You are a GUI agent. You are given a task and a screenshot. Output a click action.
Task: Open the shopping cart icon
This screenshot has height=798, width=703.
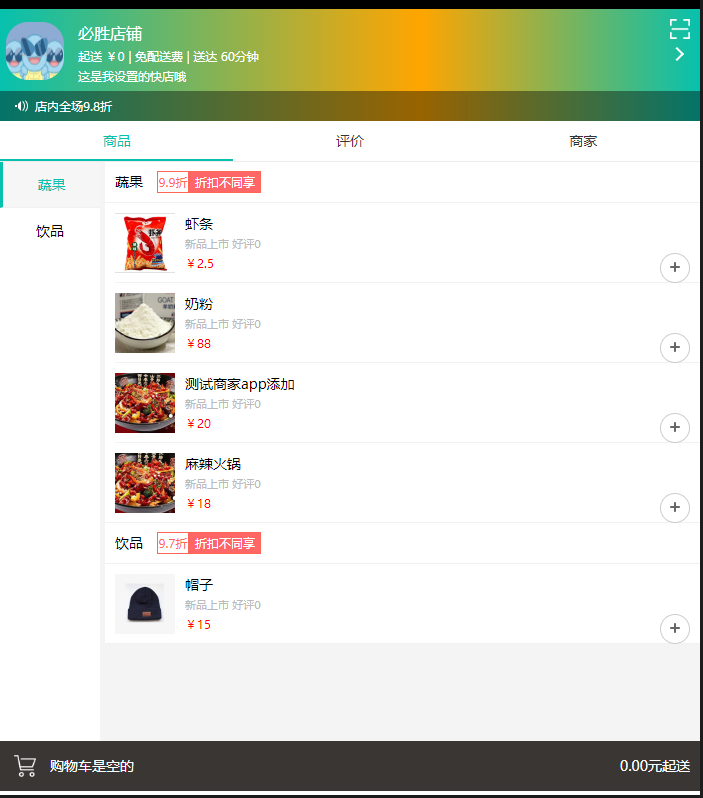[x=25, y=766]
